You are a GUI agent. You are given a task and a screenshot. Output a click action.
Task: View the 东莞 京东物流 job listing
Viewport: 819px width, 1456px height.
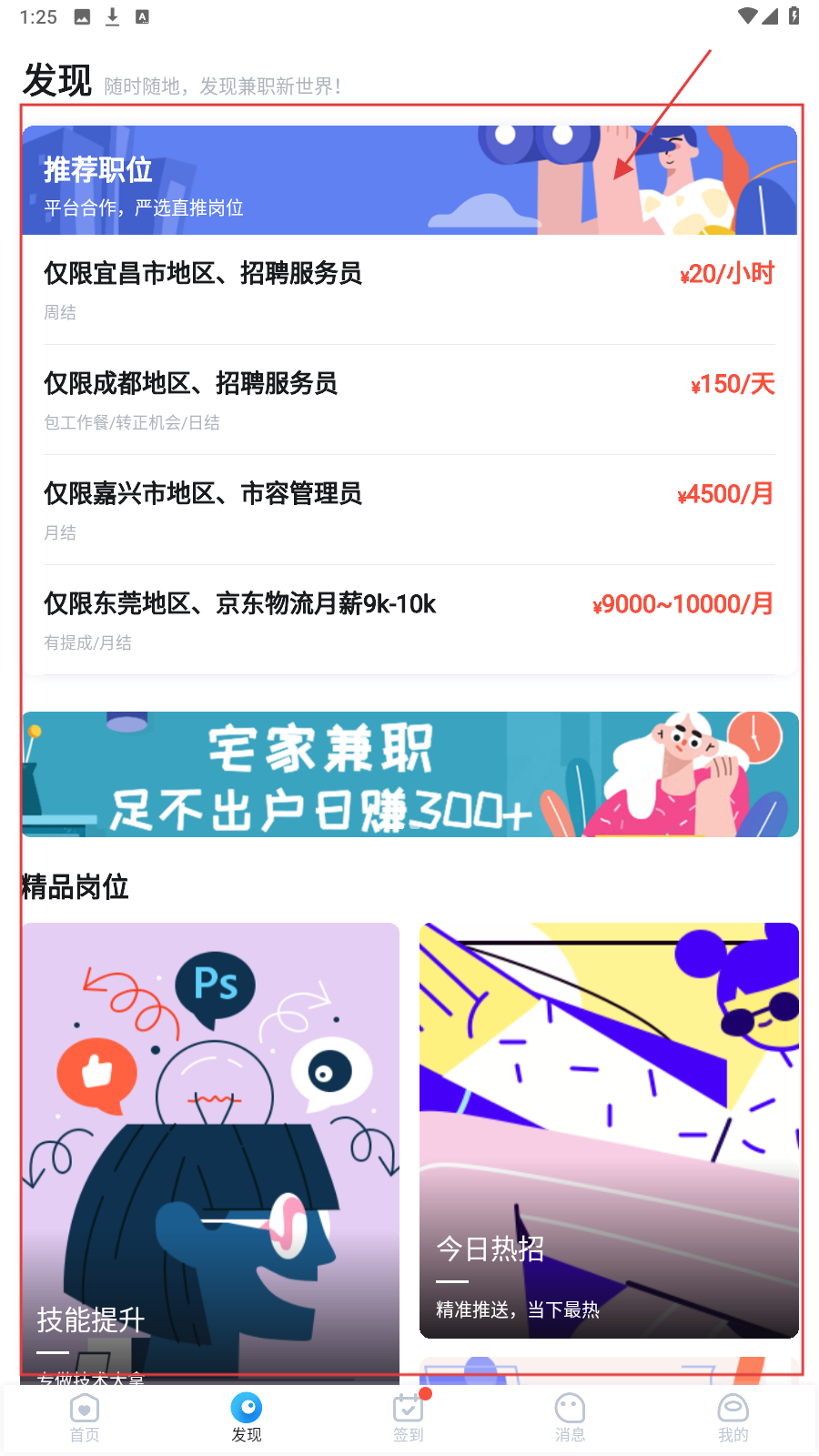click(409, 621)
